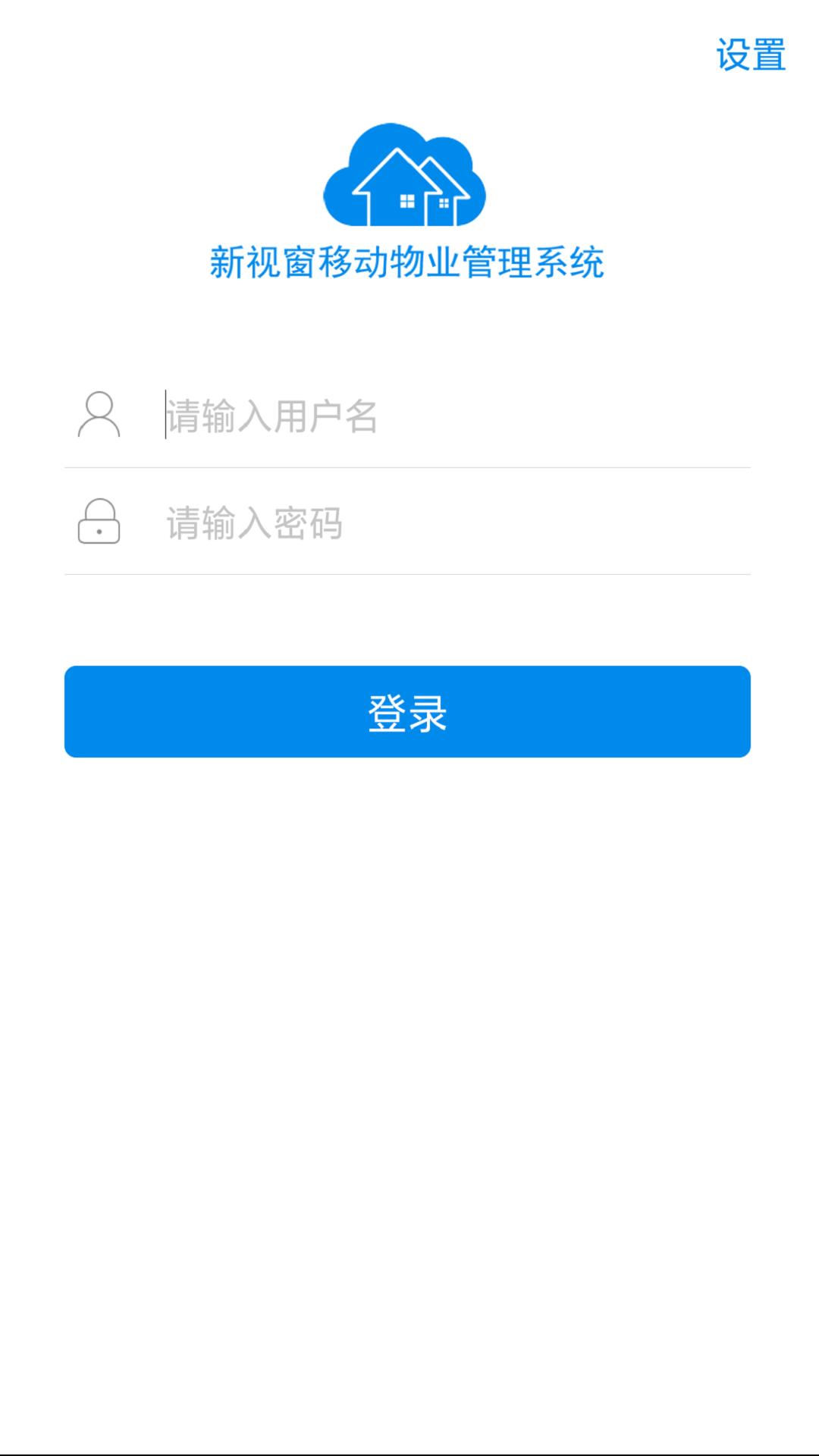Click the blue cloud-house app logo
The image size is (819, 1456).
click(x=404, y=174)
